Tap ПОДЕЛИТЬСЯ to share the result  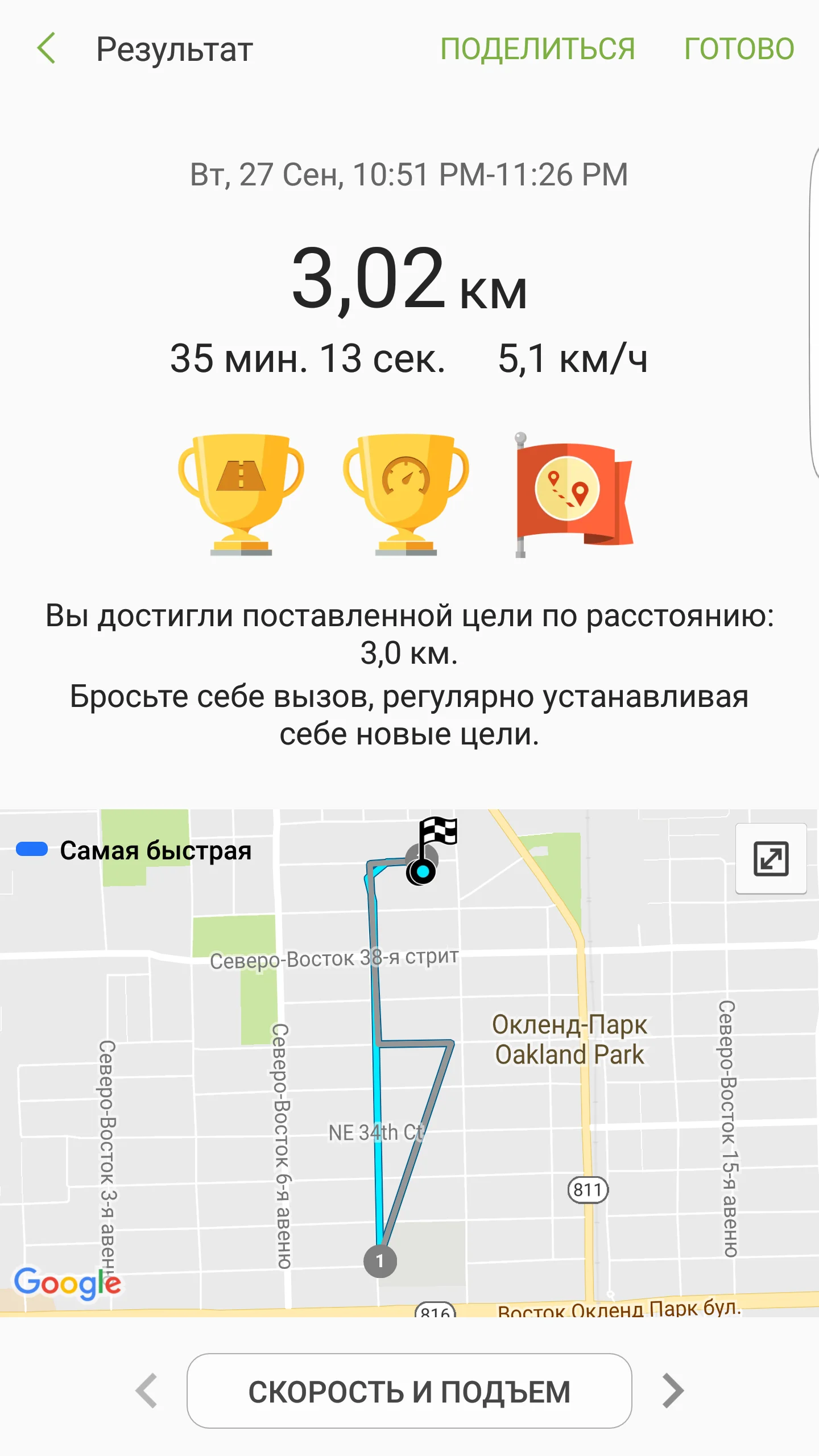pos(537,49)
